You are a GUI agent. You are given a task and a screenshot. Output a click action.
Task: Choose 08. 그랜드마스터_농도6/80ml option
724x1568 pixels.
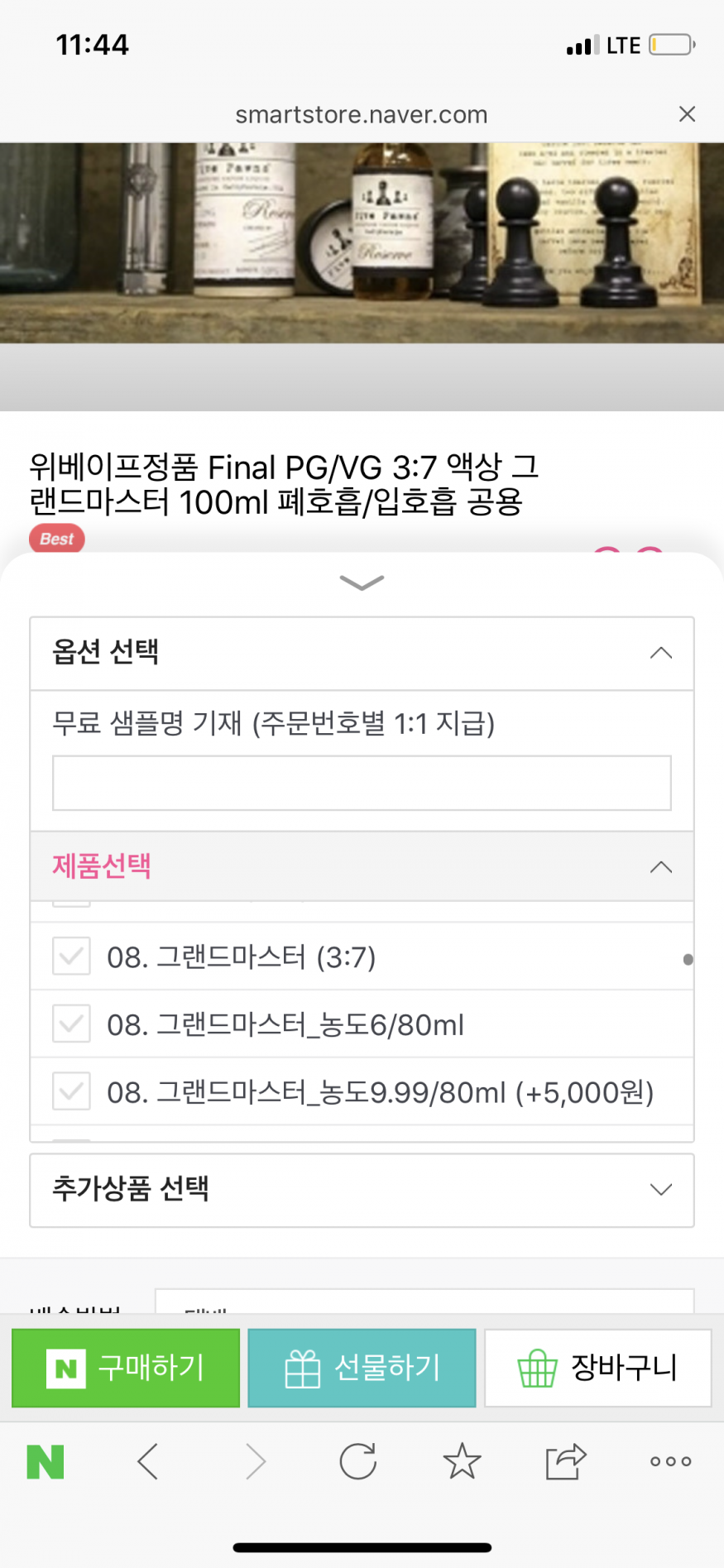click(x=285, y=1025)
